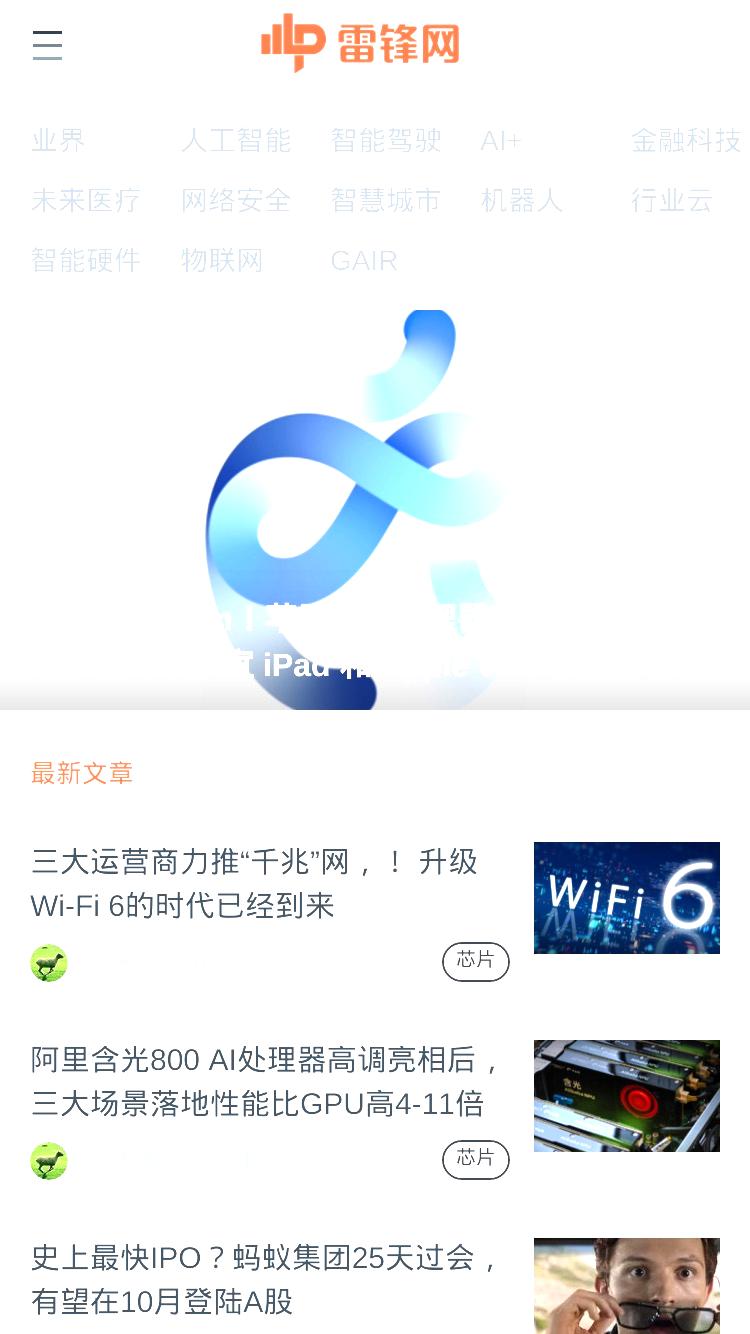Viewport: 750px width, 1334px height.
Task: Open the Apple event banner story
Action: [x=375, y=510]
